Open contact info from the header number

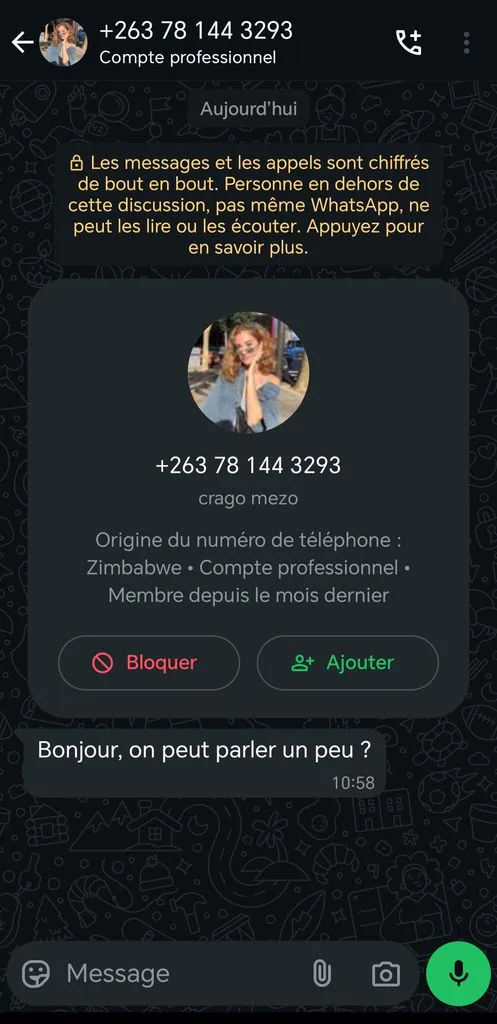tap(196, 30)
